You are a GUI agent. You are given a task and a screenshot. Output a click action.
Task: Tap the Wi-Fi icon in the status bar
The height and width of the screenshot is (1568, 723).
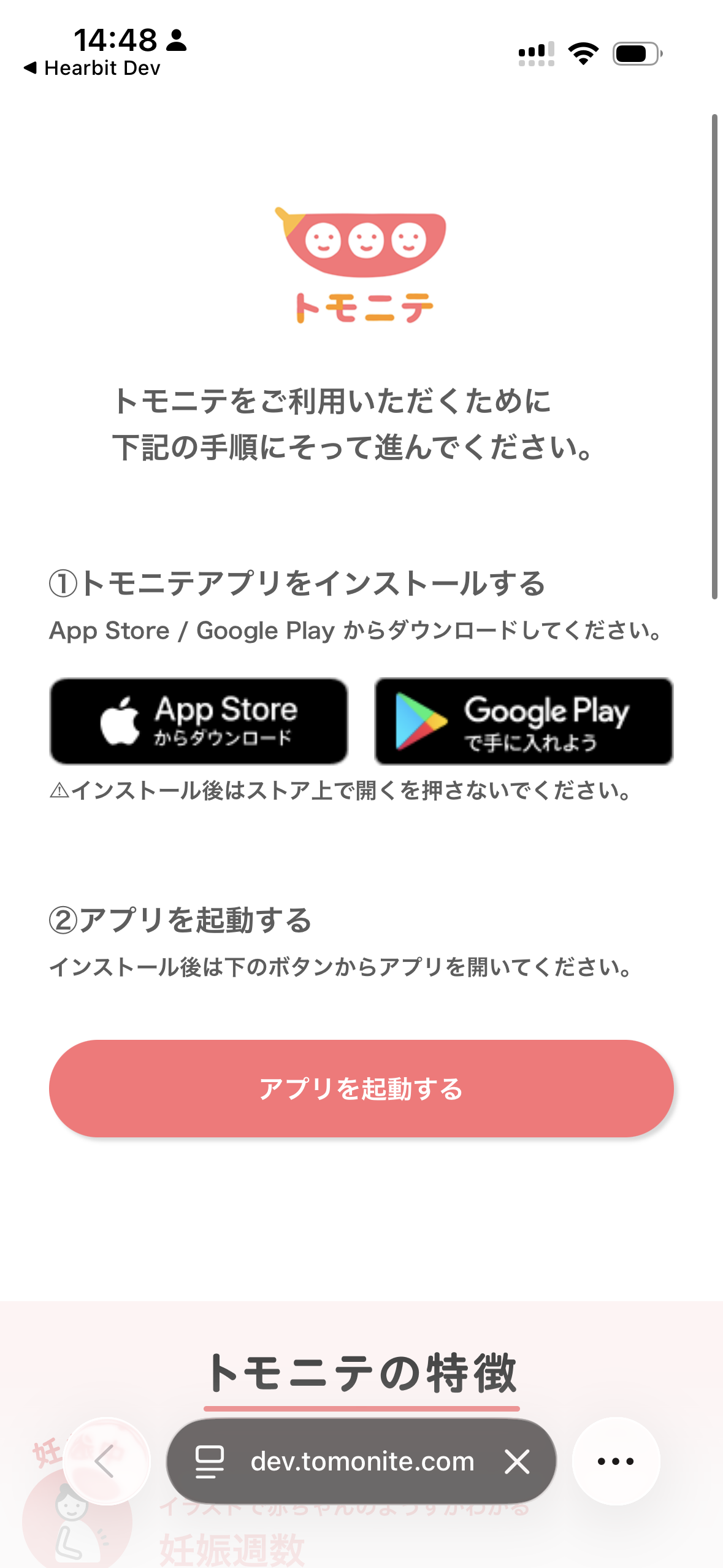[x=583, y=54]
